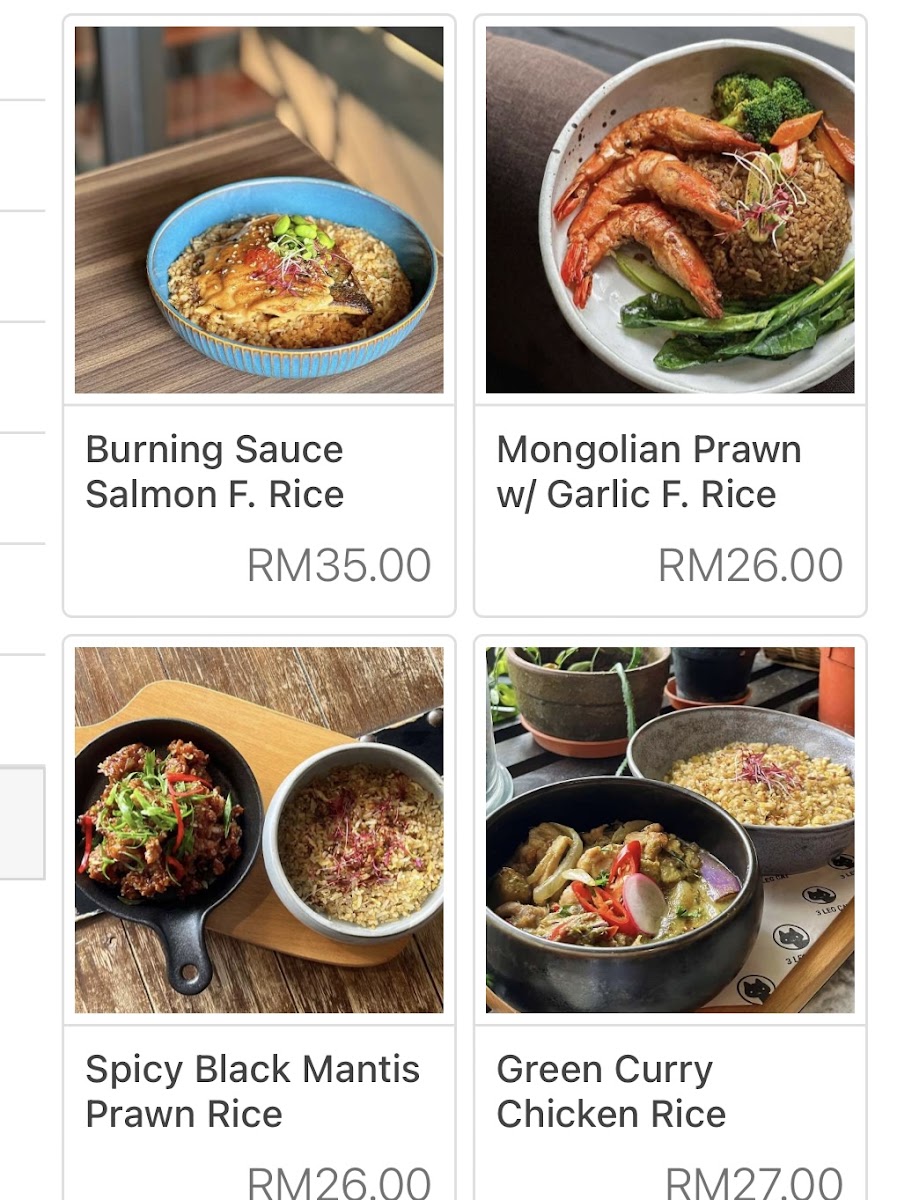Select Mongolian Prawn w/ Garlic F. Rice

click(x=670, y=316)
